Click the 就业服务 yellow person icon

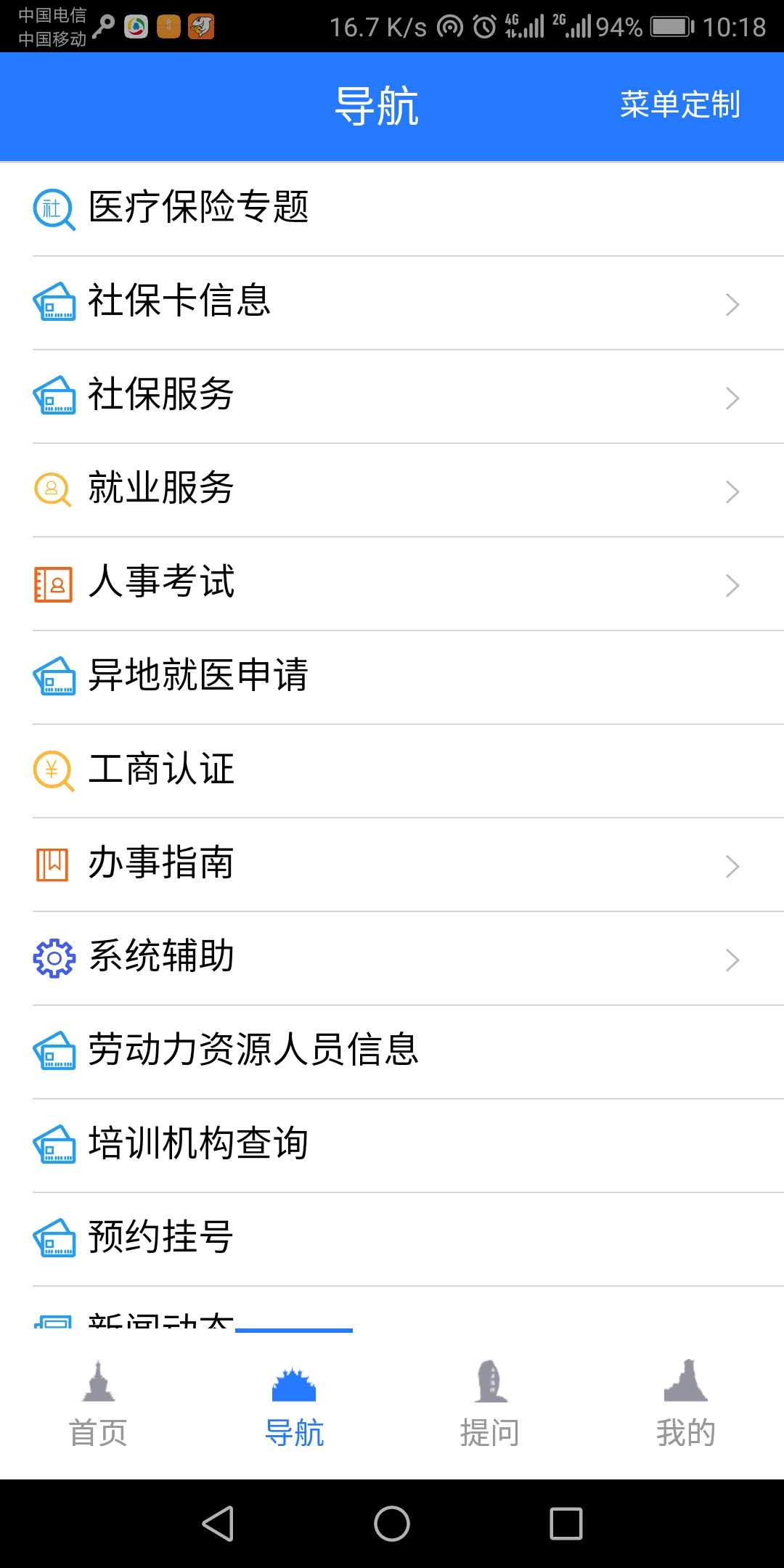point(51,491)
